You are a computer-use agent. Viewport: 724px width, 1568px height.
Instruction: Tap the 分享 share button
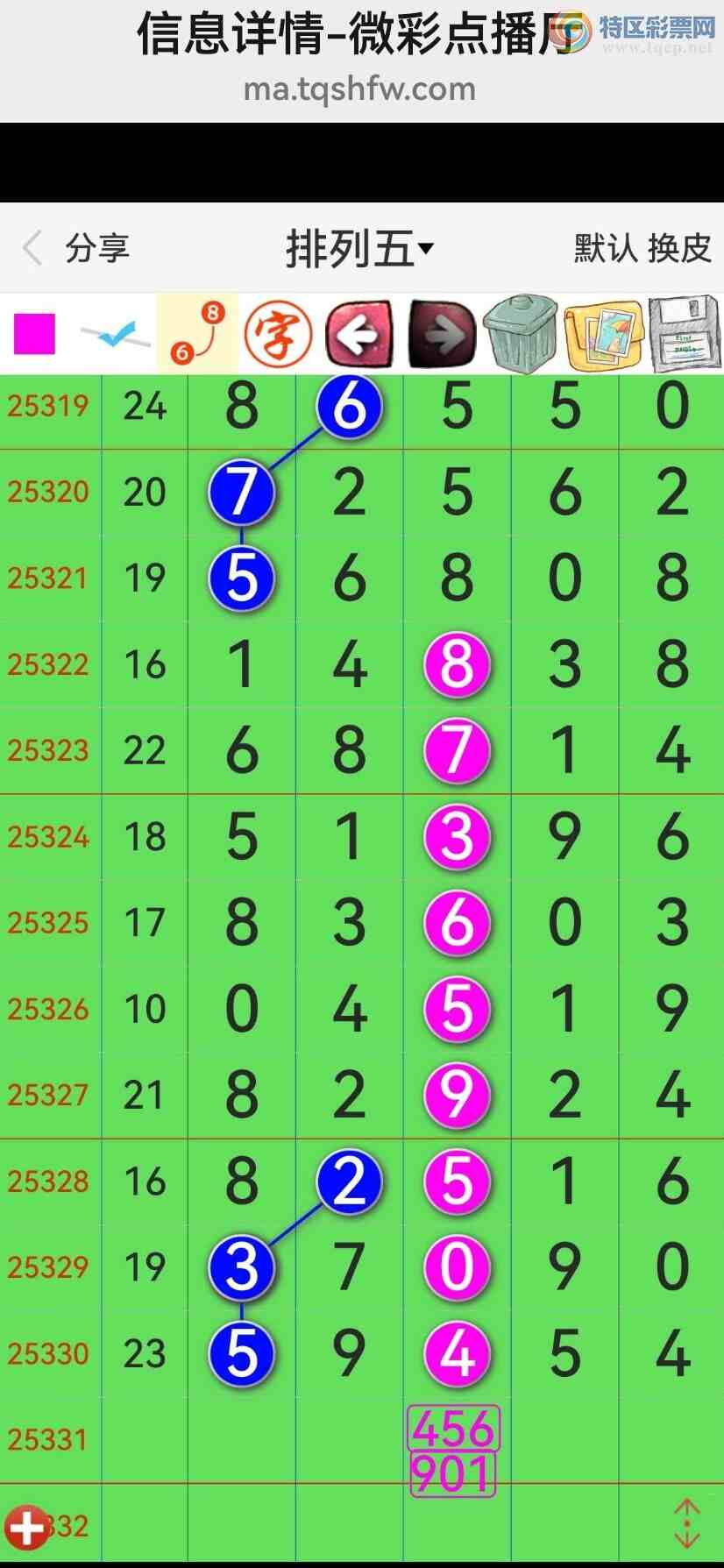(96, 248)
